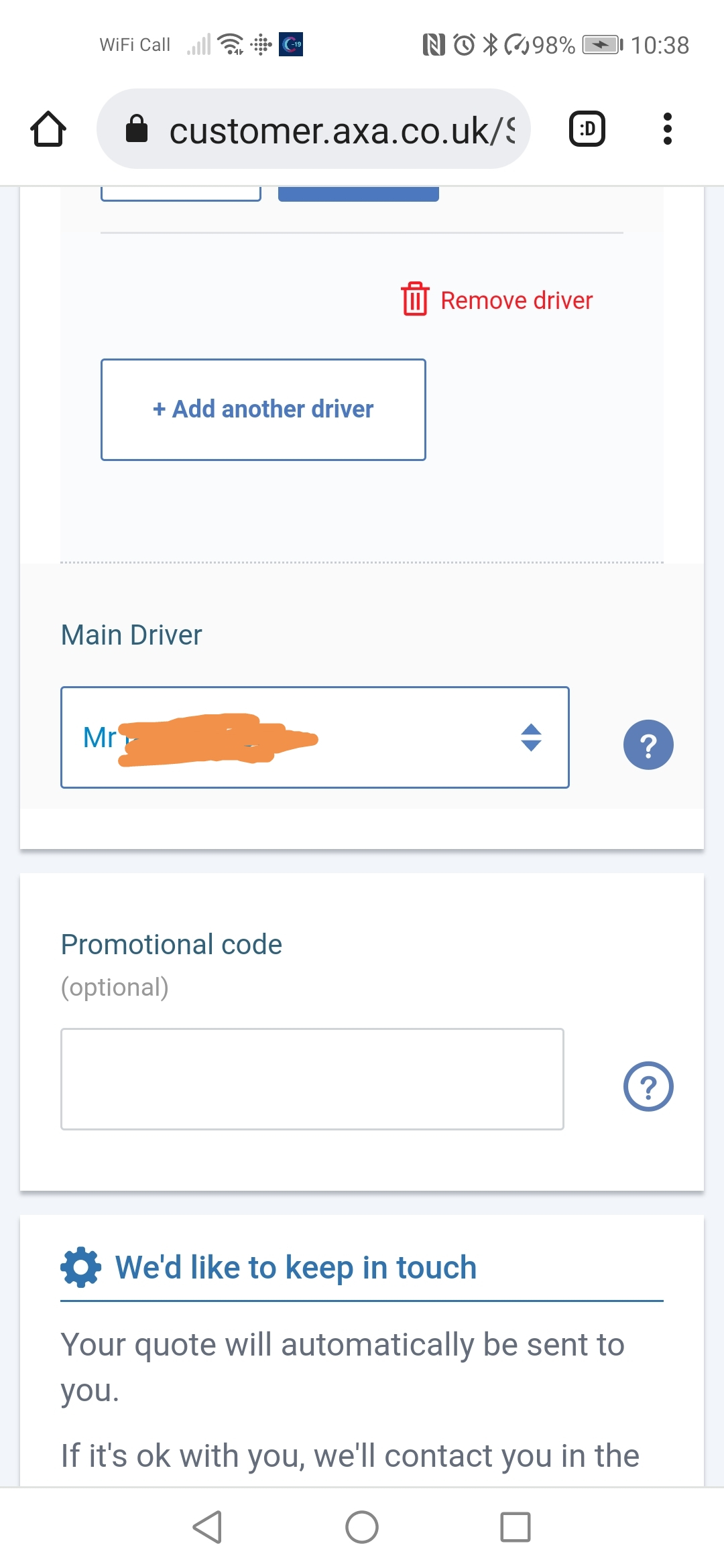Tap the address bar showing customer.axa.co.uk
Screen dimensions: 724x1568
314,129
